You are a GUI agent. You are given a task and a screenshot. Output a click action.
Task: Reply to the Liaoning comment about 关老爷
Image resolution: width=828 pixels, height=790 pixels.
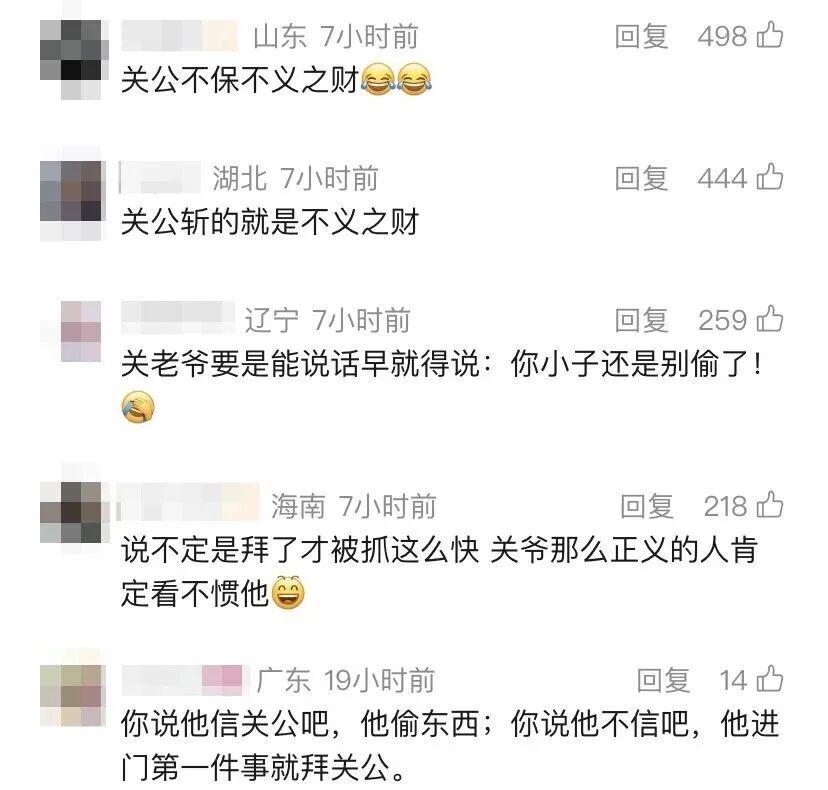coord(641,321)
